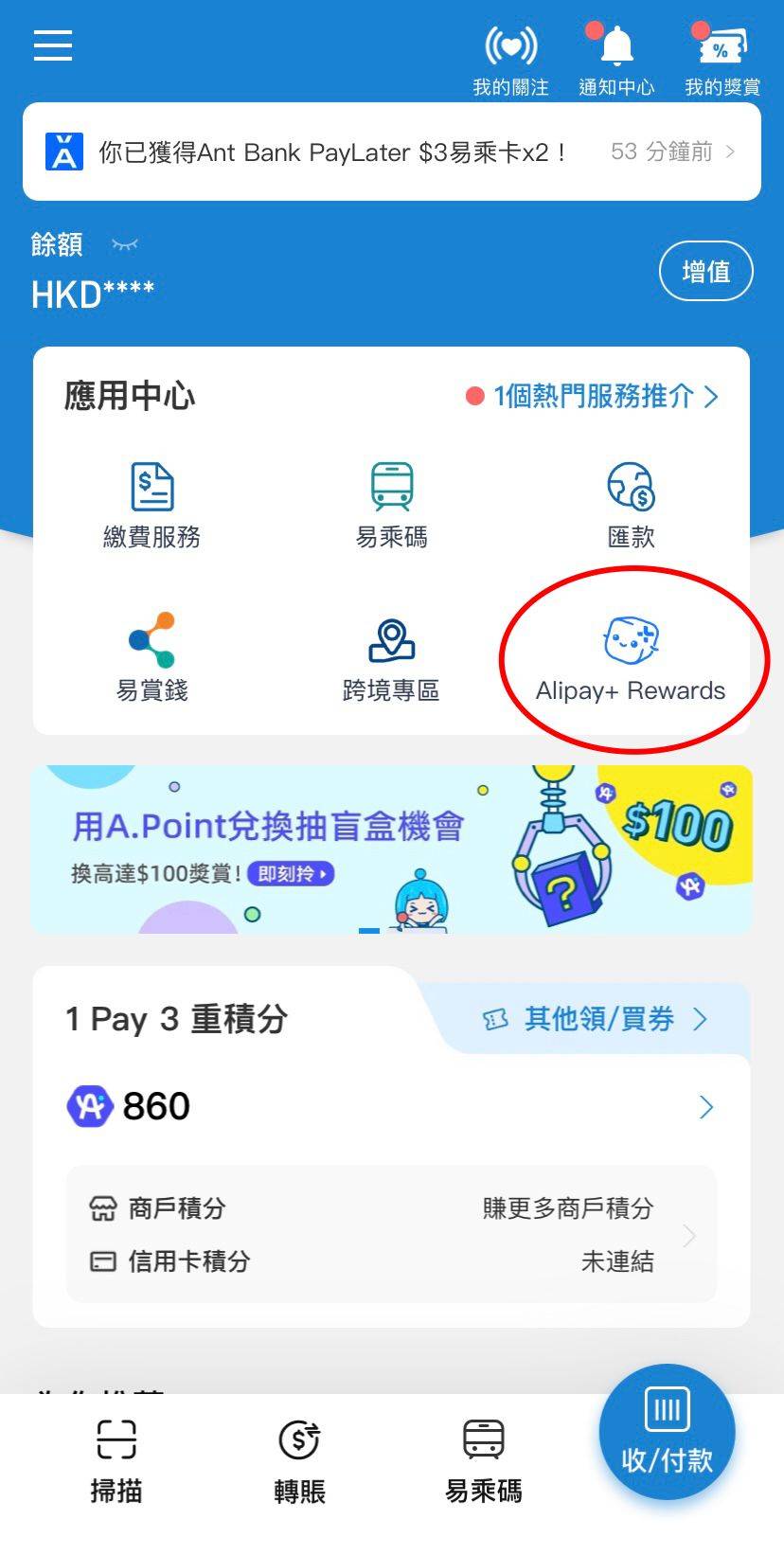784x1555 pixels.
Task: Open 易乘碼 in the app centre
Action: pyautogui.click(x=391, y=506)
